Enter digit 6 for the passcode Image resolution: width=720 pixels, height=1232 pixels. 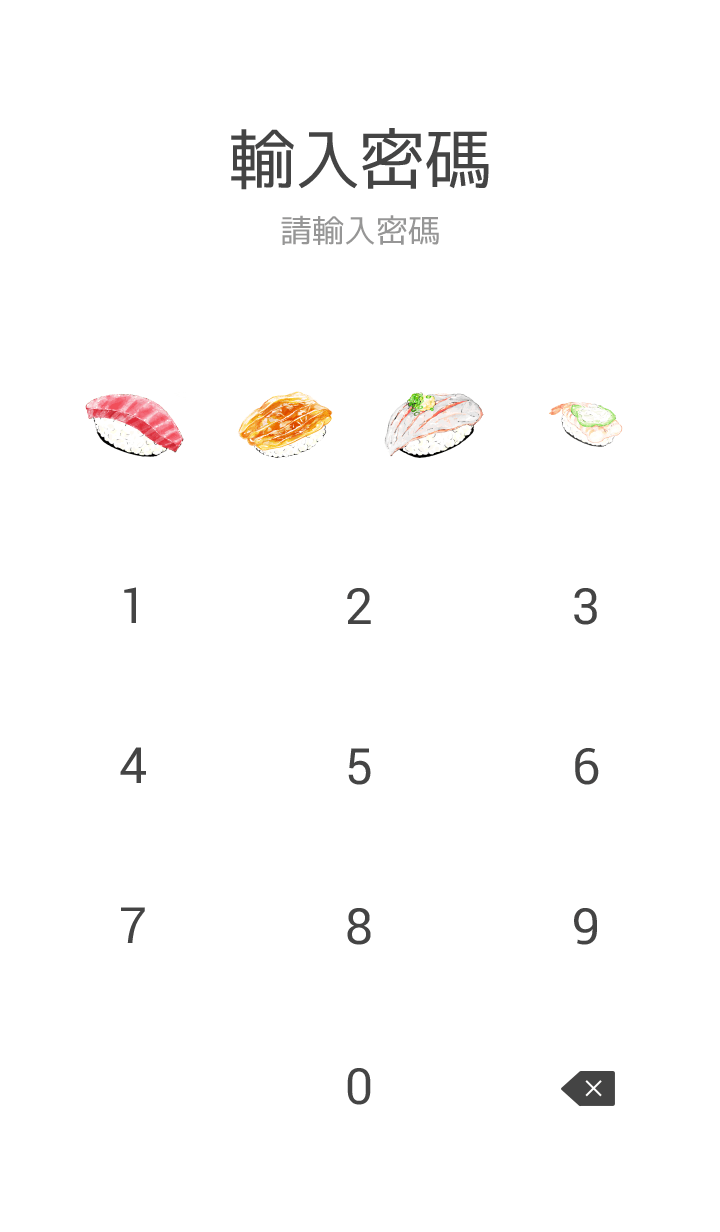pos(586,767)
